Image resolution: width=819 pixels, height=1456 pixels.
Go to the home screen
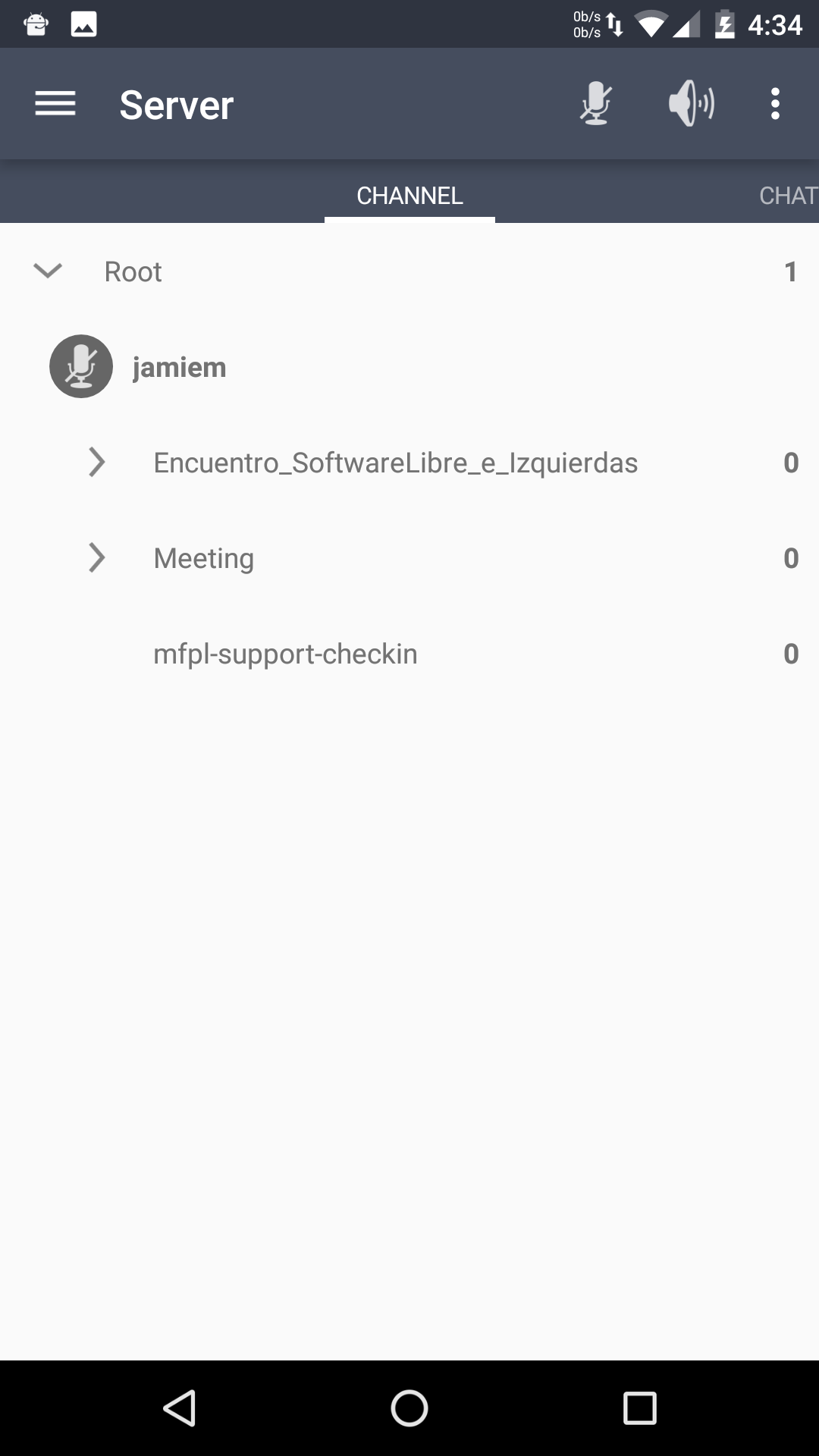pyautogui.click(x=409, y=1408)
